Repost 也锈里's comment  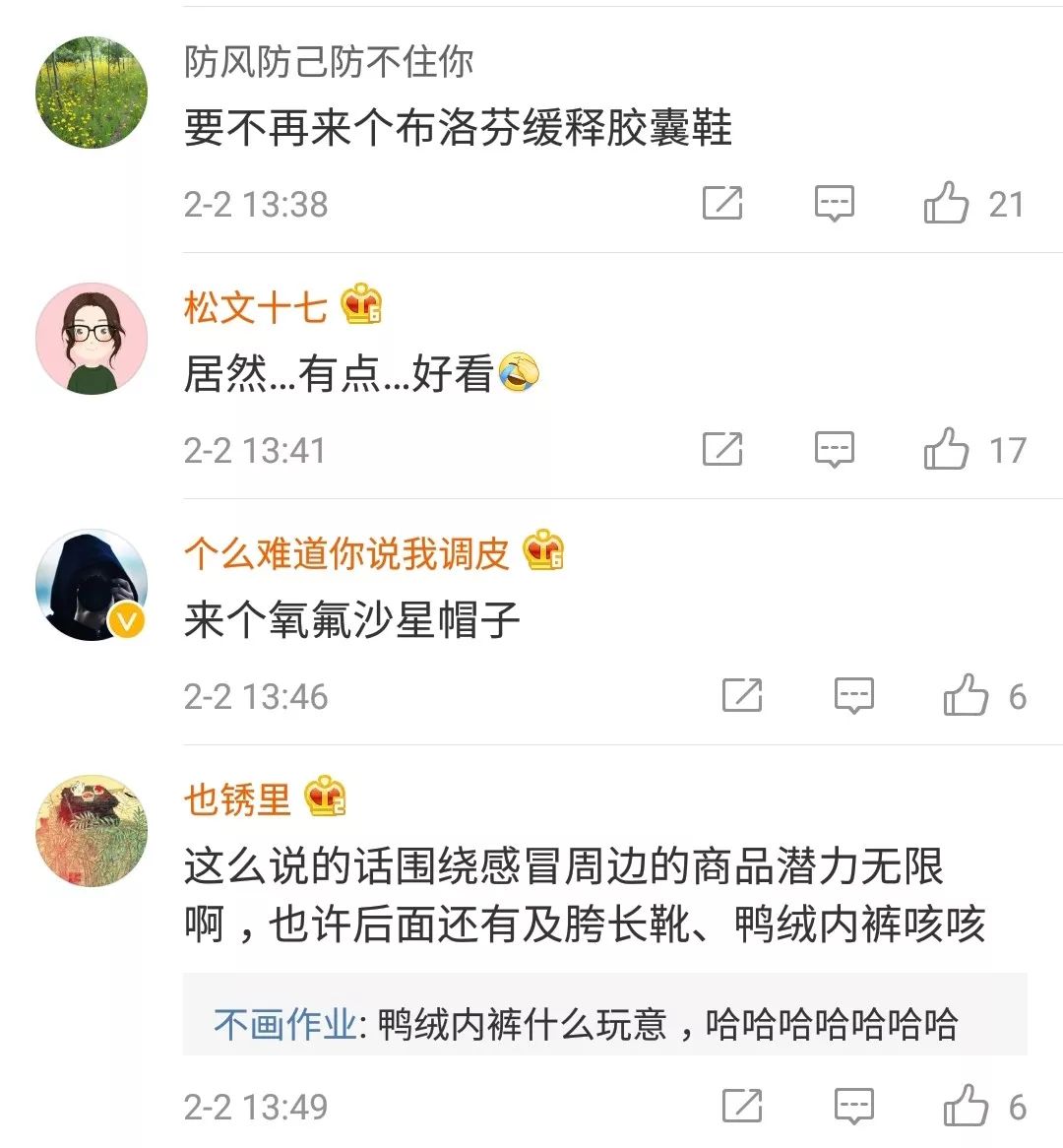[742, 1106]
